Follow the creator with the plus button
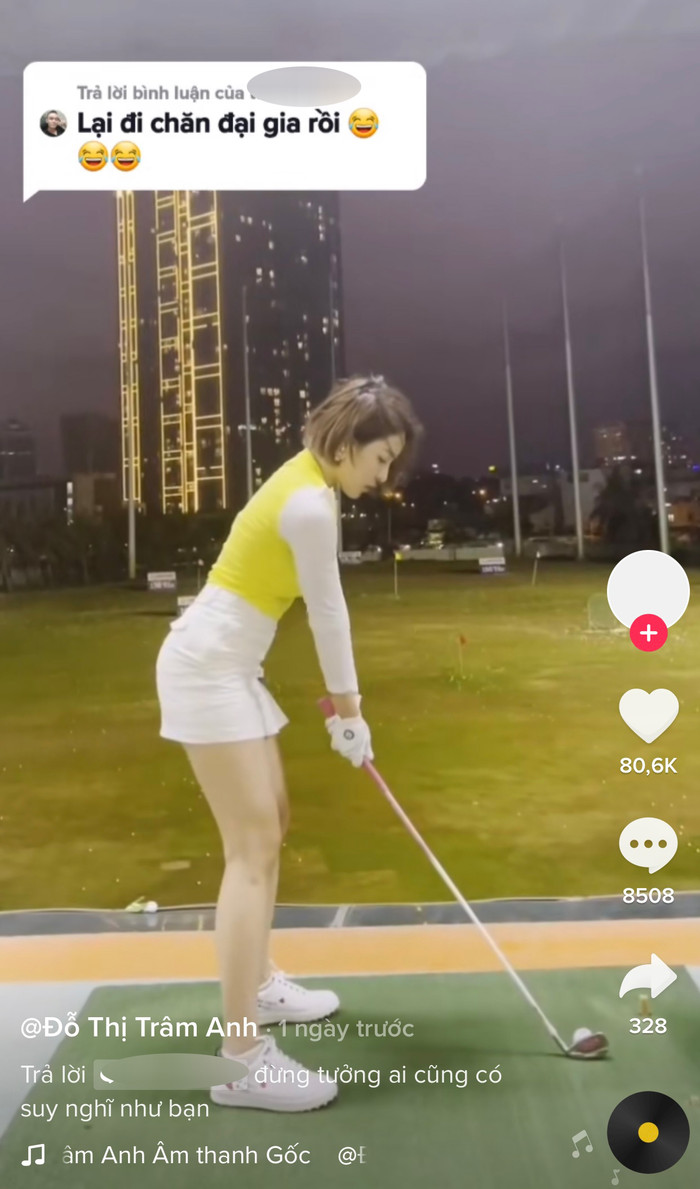 point(648,633)
